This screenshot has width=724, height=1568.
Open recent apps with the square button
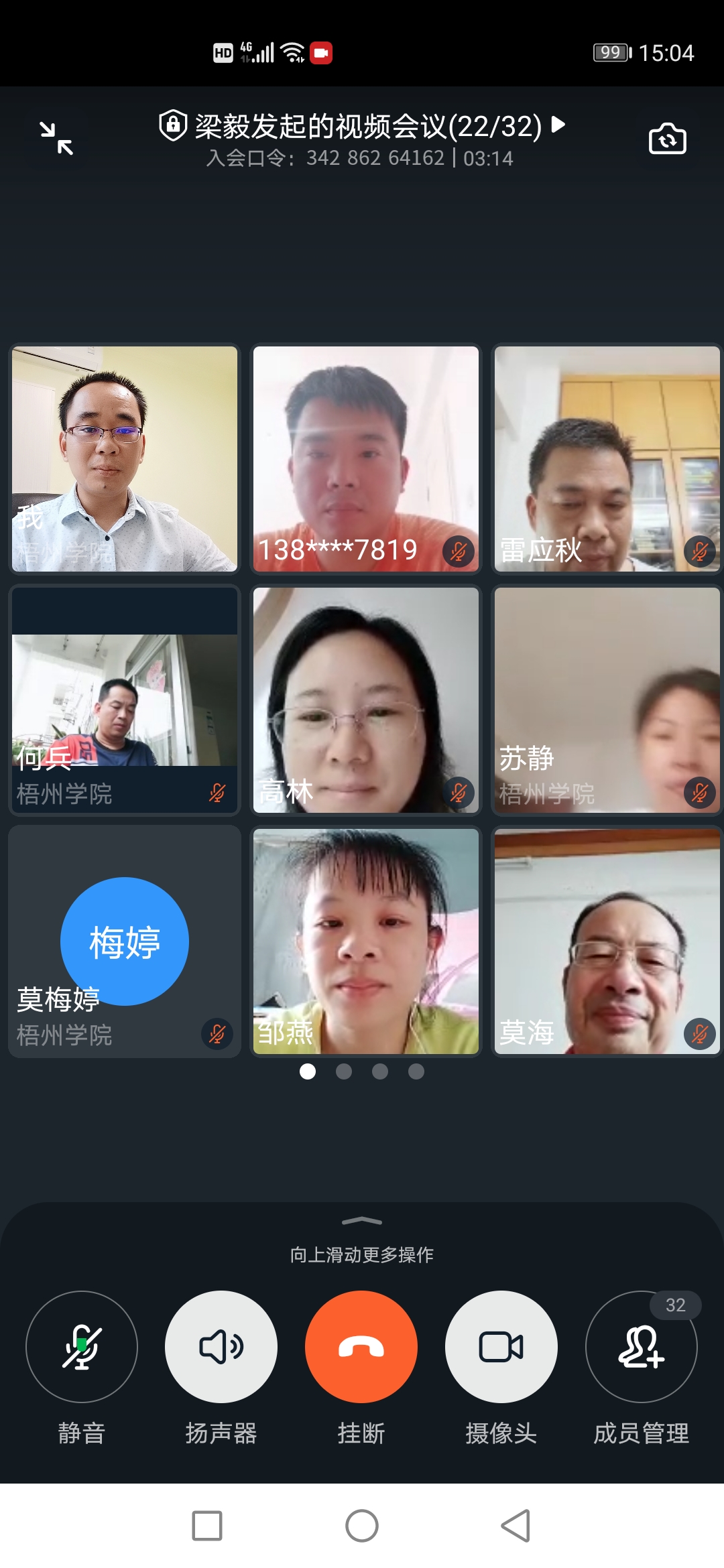click(x=207, y=1526)
